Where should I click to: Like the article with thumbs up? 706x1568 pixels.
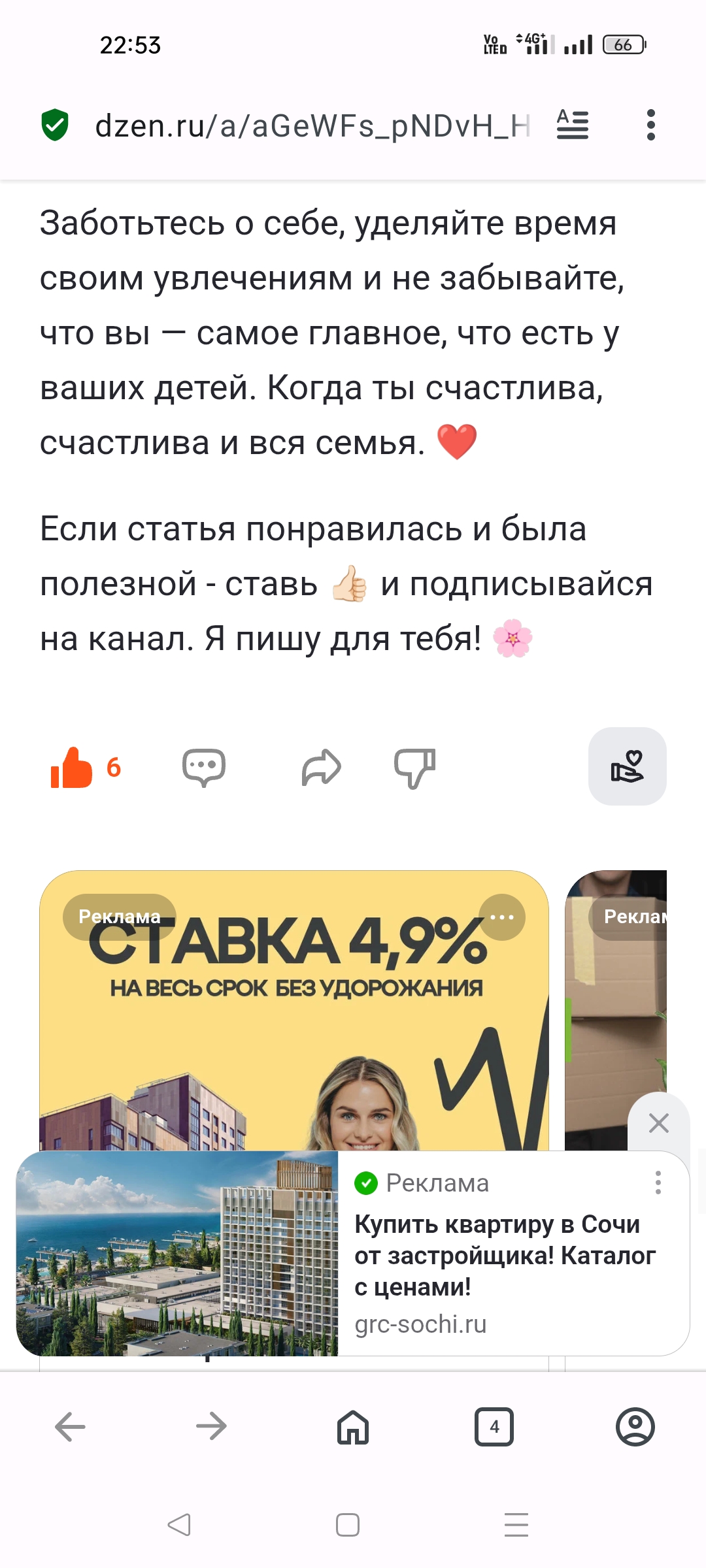(x=72, y=767)
